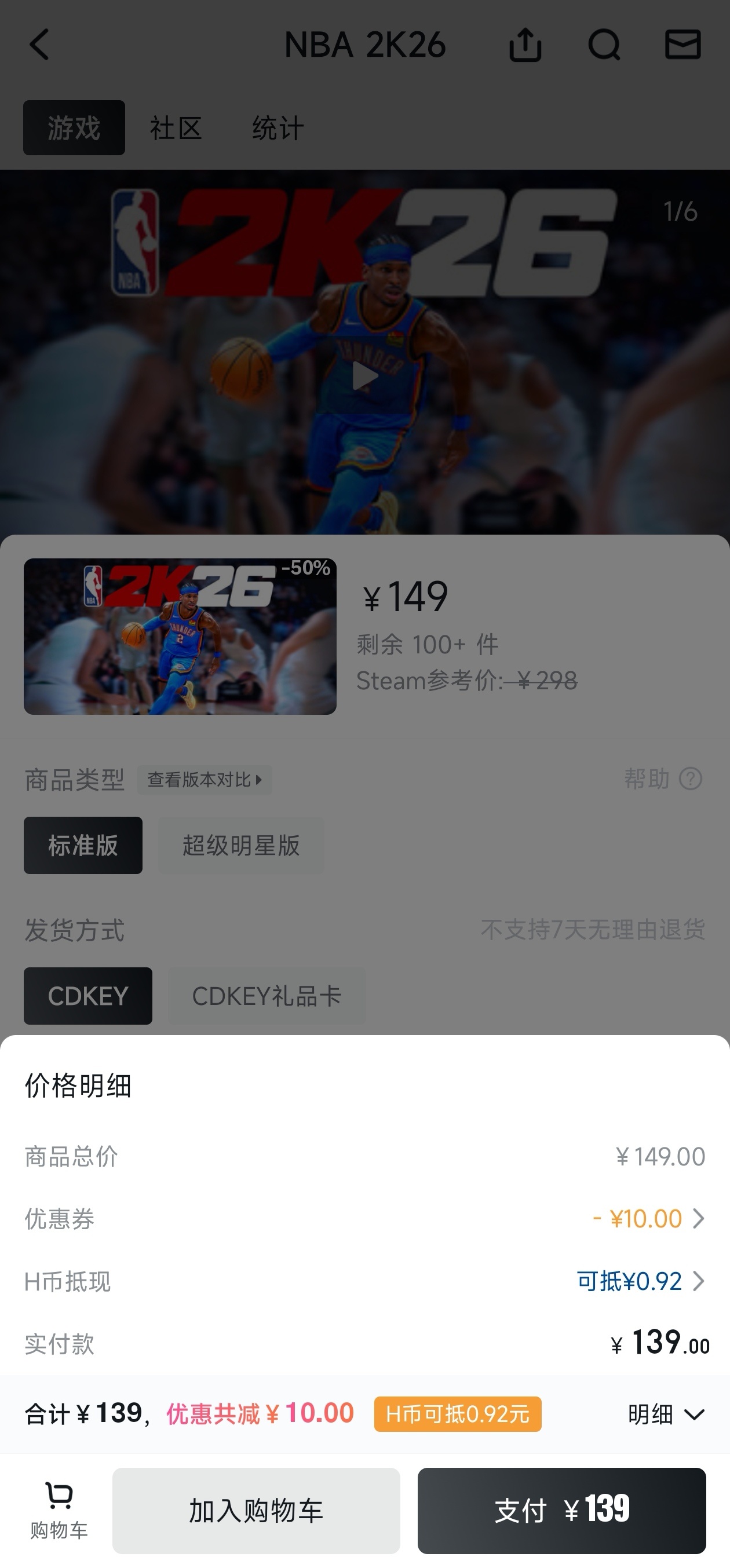Open search from the top bar
730x1568 pixels.
pyautogui.click(x=603, y=45)
